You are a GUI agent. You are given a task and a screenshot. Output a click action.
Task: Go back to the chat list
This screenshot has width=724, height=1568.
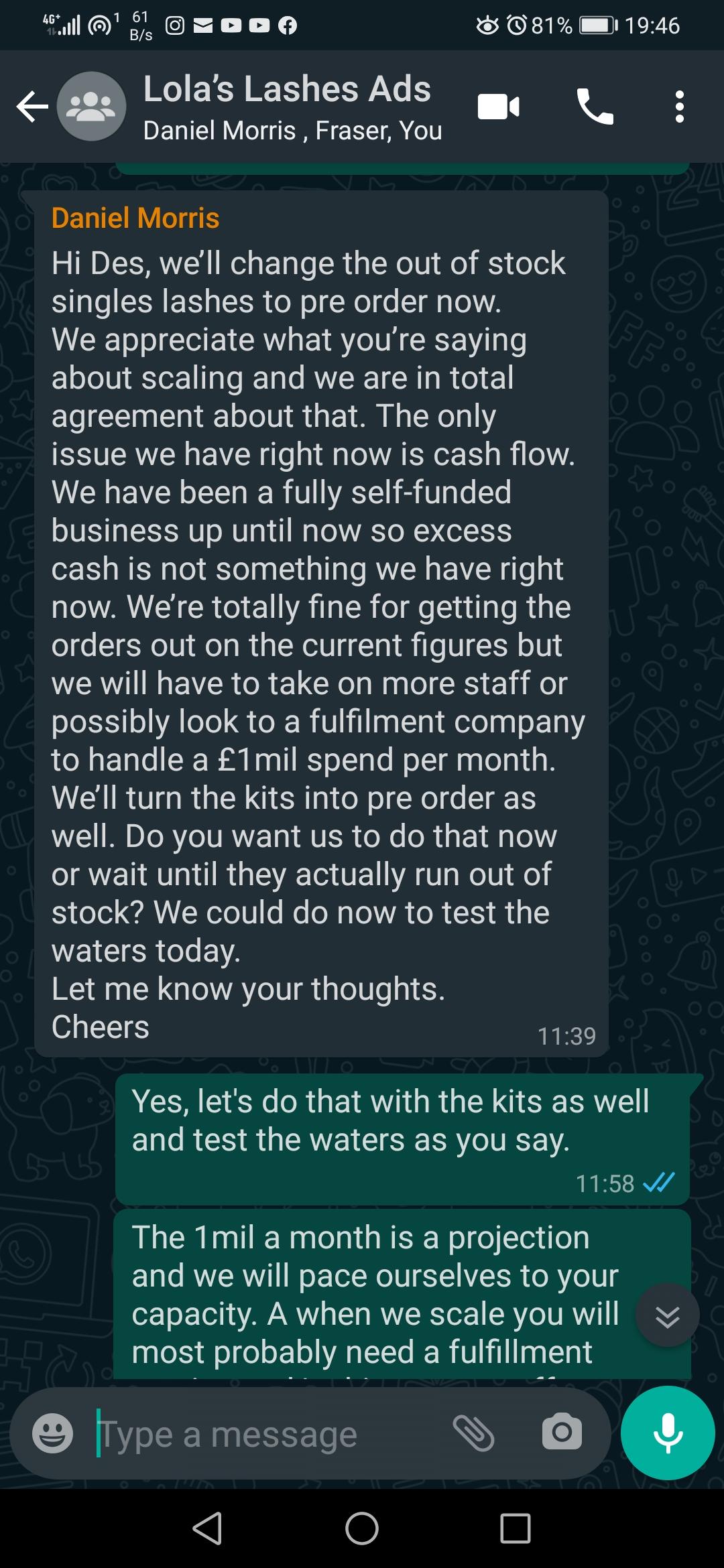(x=32, y=107)
